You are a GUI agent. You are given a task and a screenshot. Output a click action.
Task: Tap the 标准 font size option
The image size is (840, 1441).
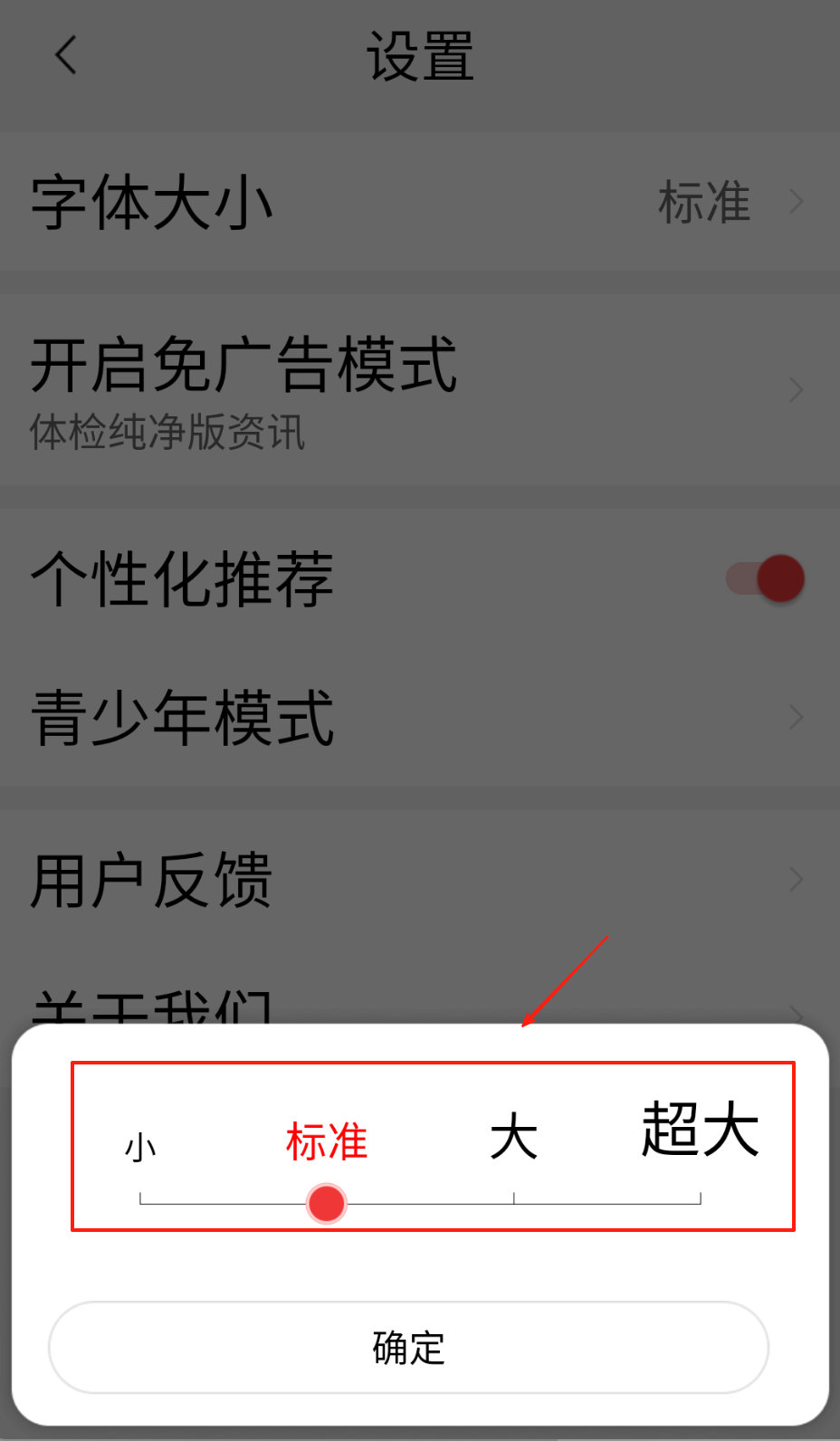(x=327, y=1142)
